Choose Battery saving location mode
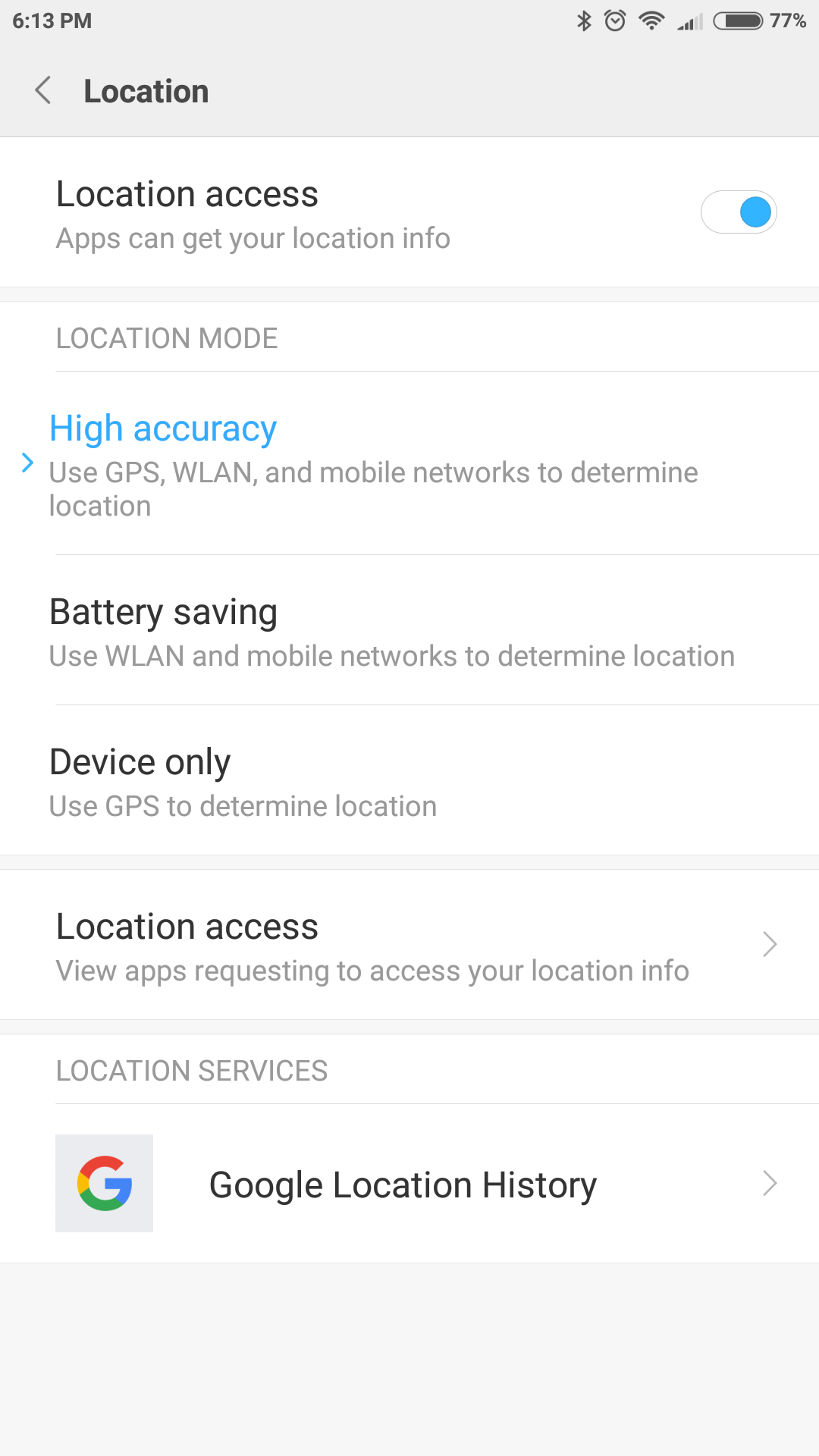 409,630
